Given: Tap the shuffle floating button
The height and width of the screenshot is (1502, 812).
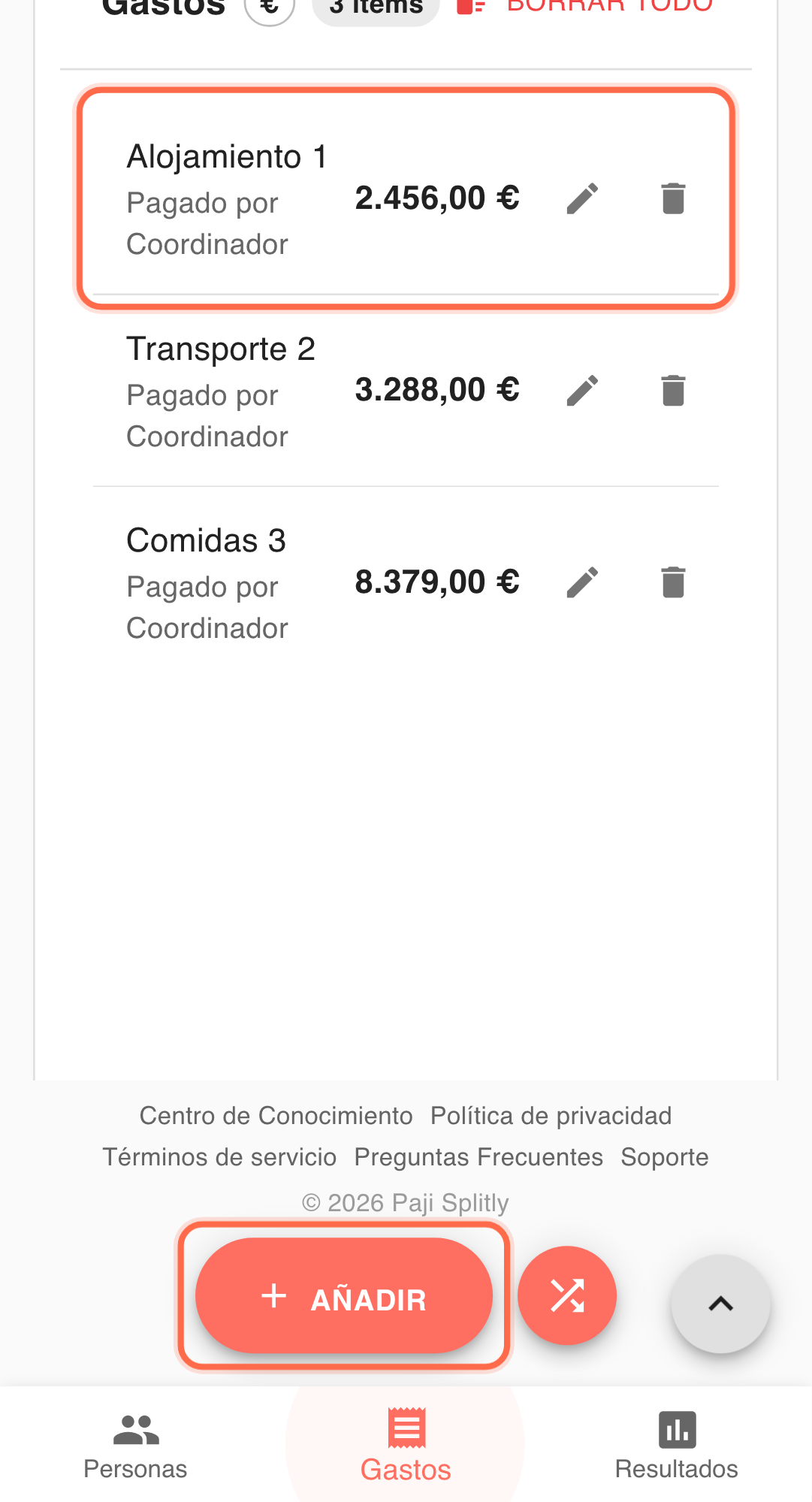Looking at the screenshot, I should (567, 1295).
